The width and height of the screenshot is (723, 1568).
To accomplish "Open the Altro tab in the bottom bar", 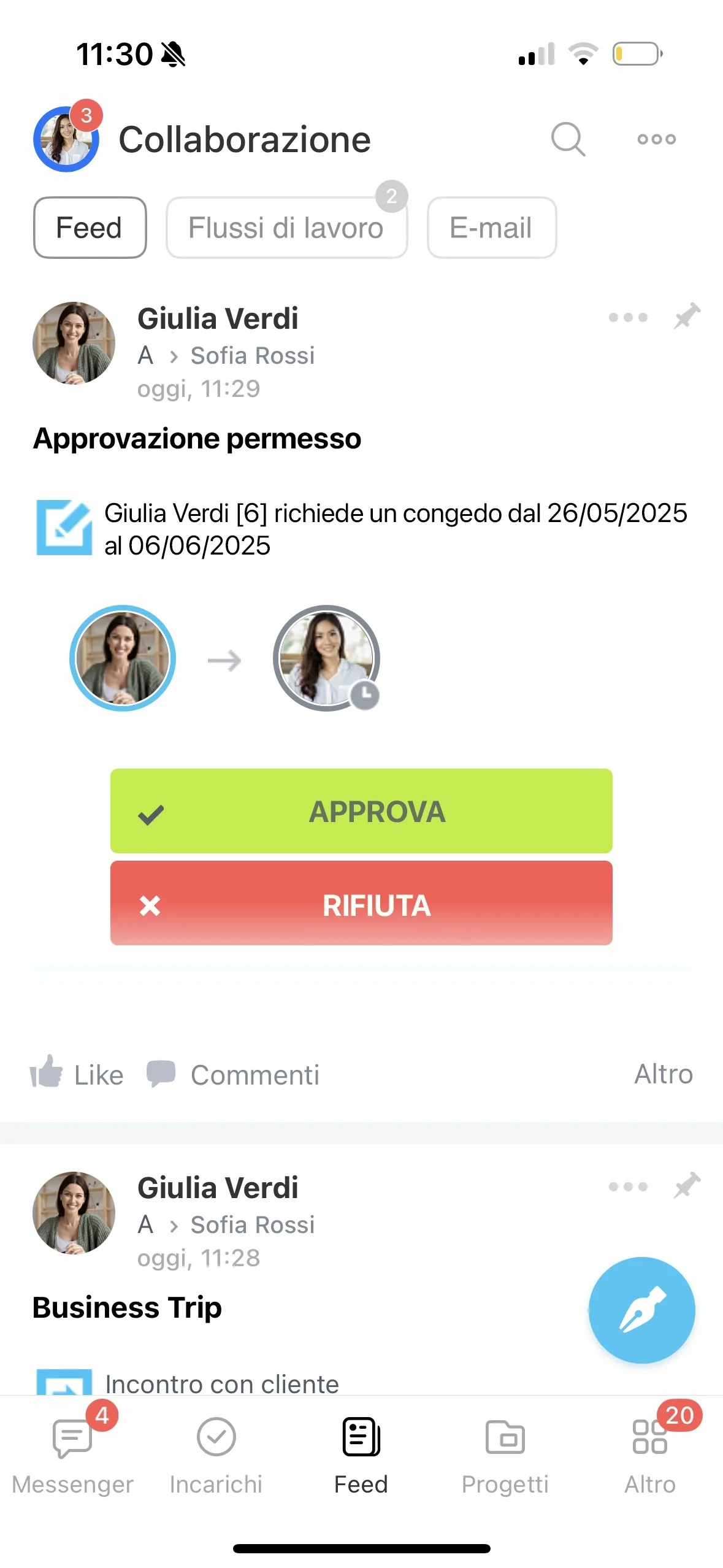I will [650, 1455].
